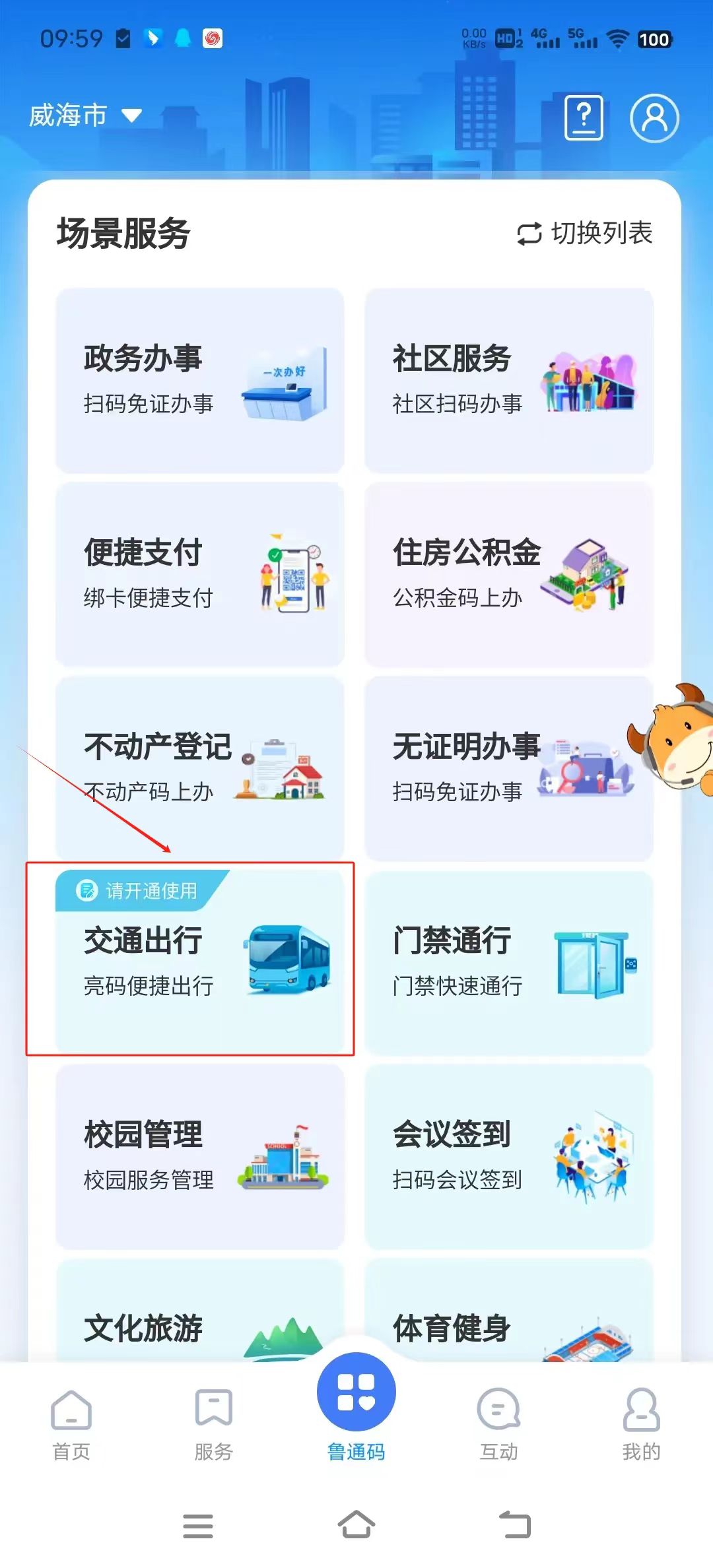
Task: Open the help question-mark icon
Action: coord(584,117)
